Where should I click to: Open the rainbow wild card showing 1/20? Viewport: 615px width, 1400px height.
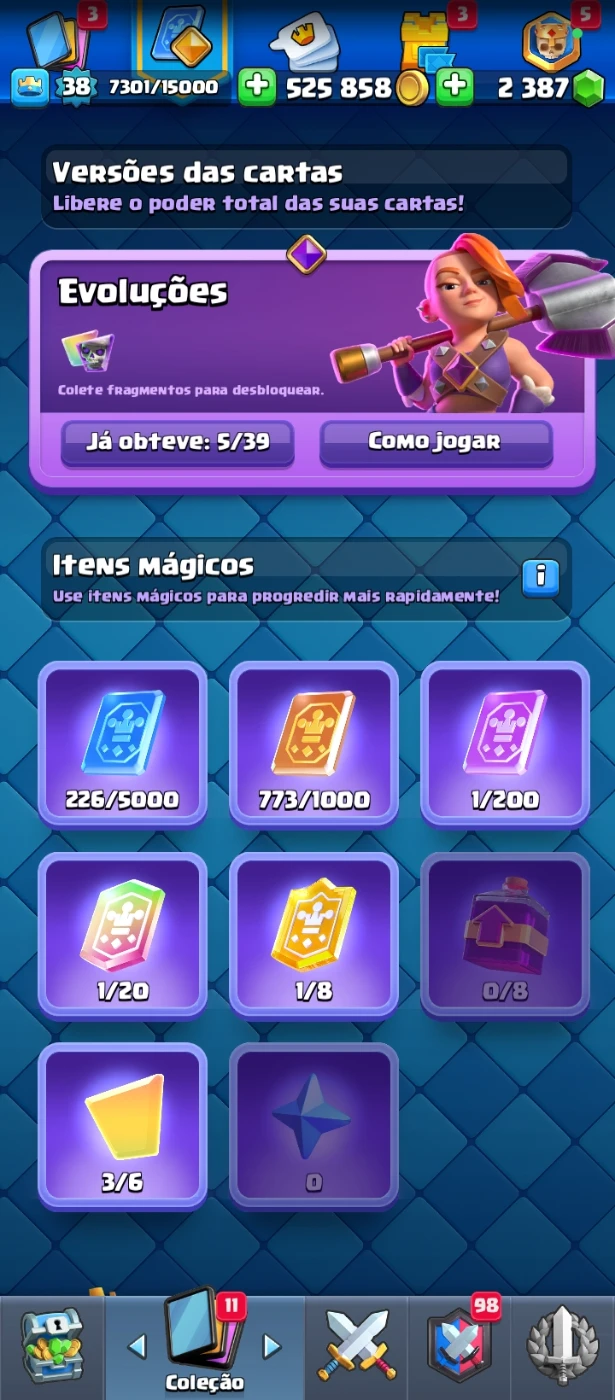coord(122,934)
